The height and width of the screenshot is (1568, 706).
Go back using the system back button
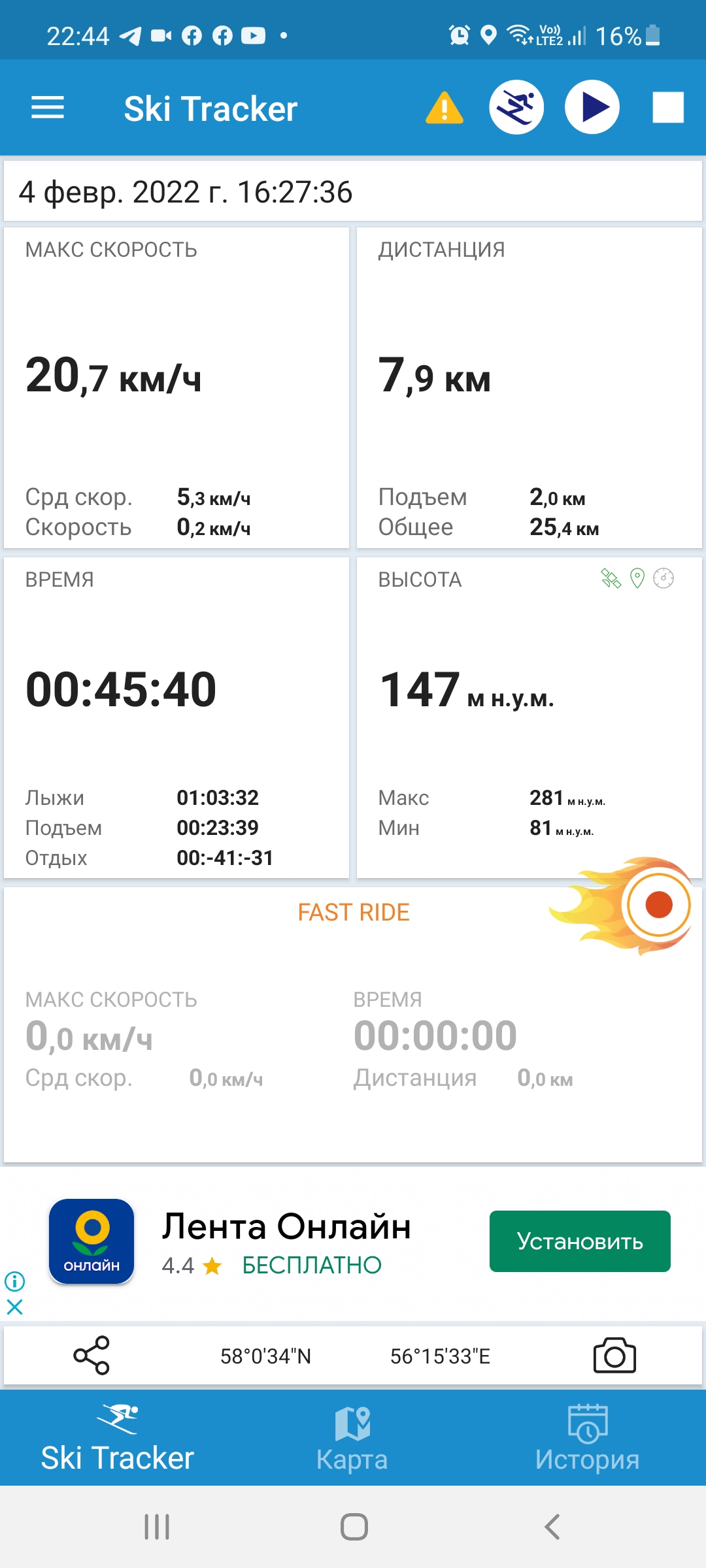(552, 1527)
